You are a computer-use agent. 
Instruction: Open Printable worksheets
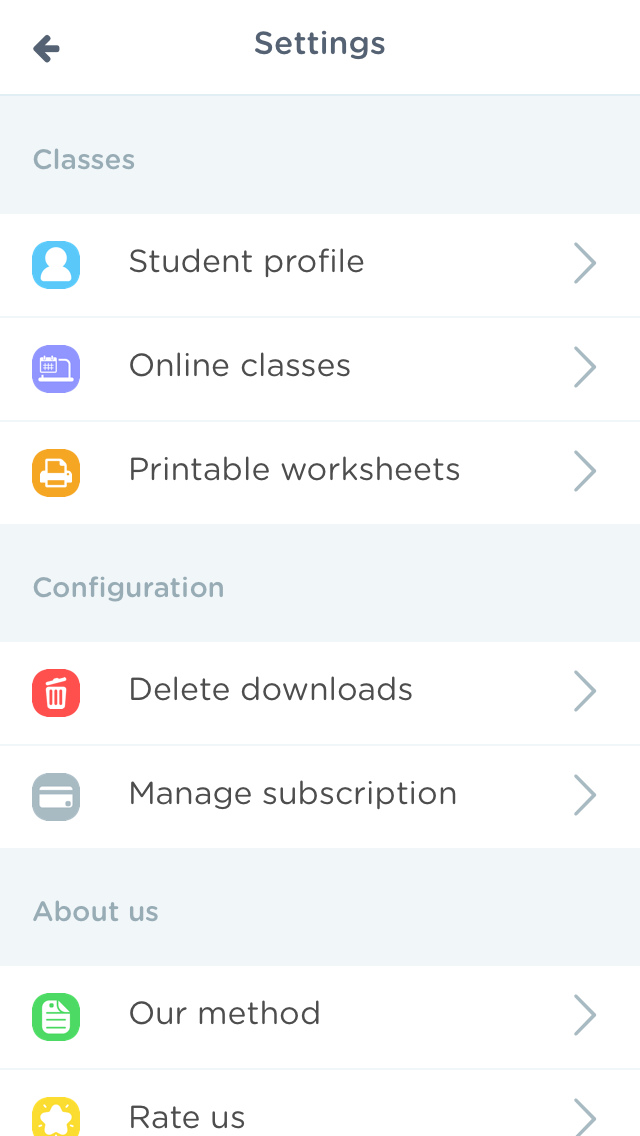coord(320,472)
